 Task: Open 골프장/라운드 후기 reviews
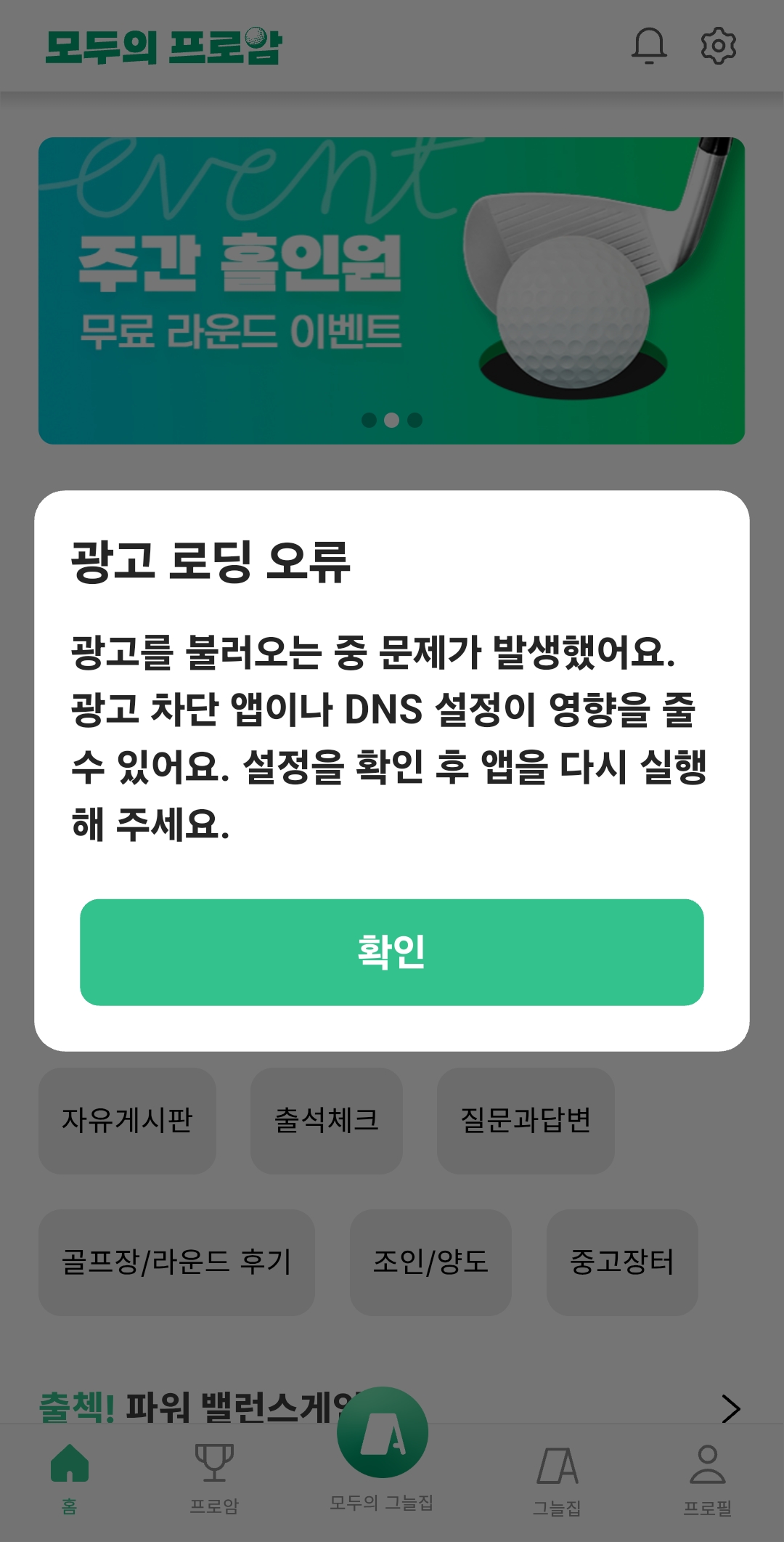tap(176, 1262)
